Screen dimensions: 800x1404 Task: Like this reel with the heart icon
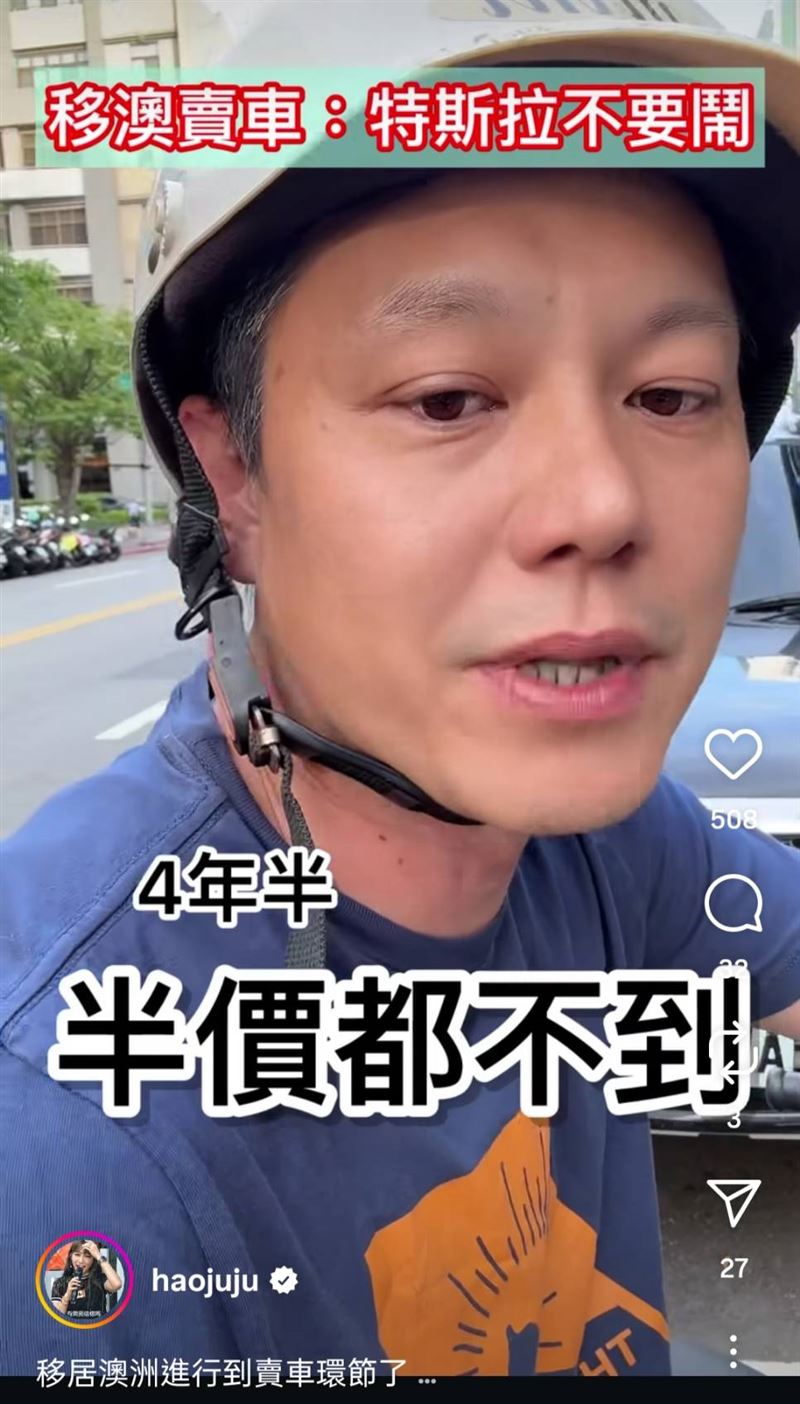[733, 753]
